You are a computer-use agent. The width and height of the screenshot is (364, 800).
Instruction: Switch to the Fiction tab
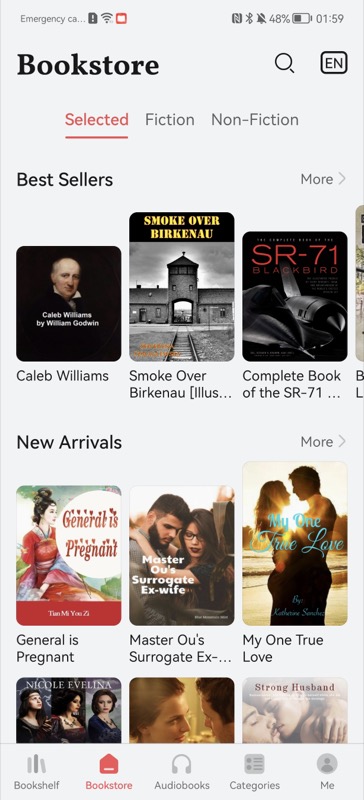(x=169, y=120)
